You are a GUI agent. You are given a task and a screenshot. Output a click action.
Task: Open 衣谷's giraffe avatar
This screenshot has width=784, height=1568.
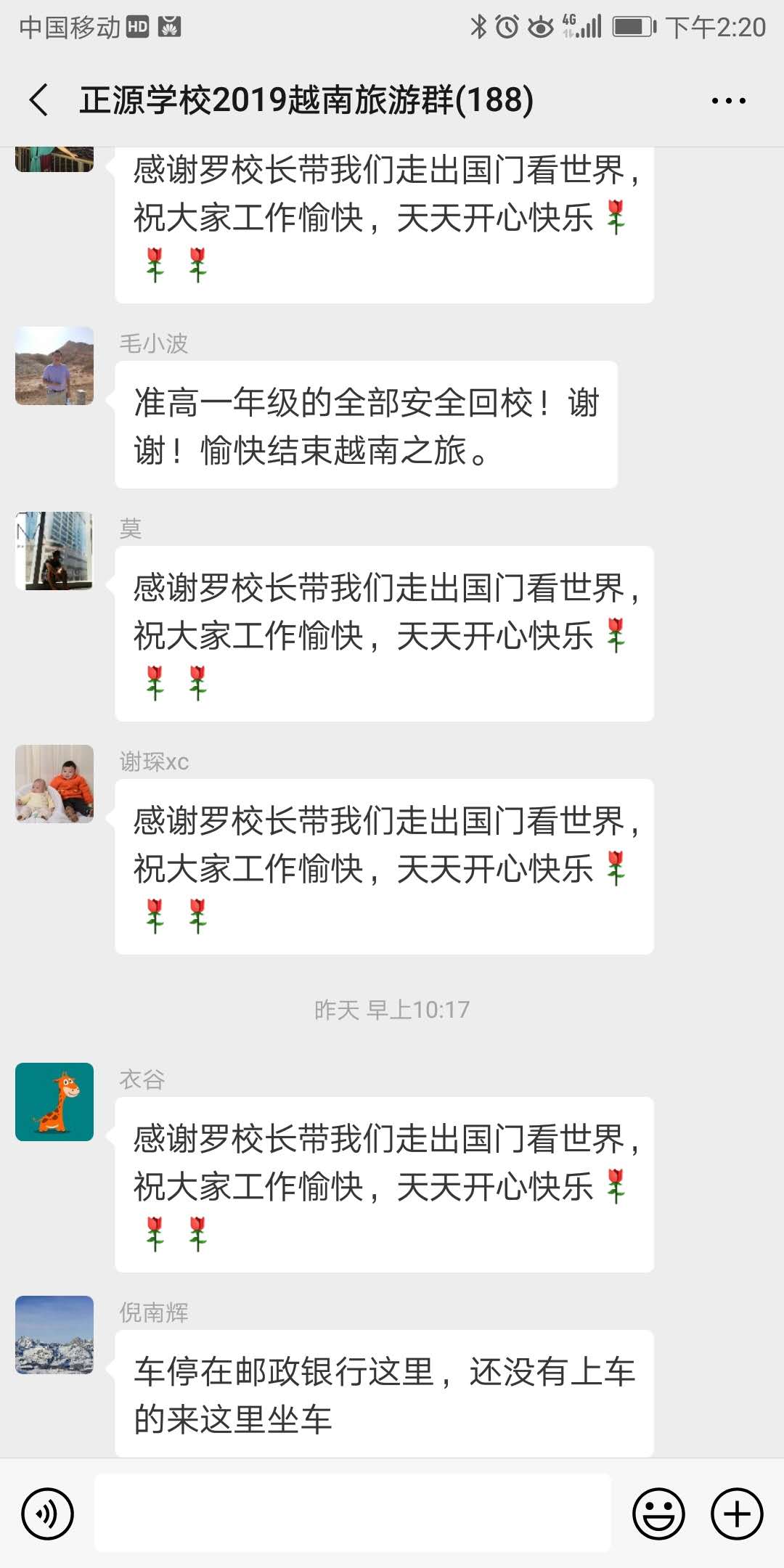pyautogui.click(x=54, y=1102)
